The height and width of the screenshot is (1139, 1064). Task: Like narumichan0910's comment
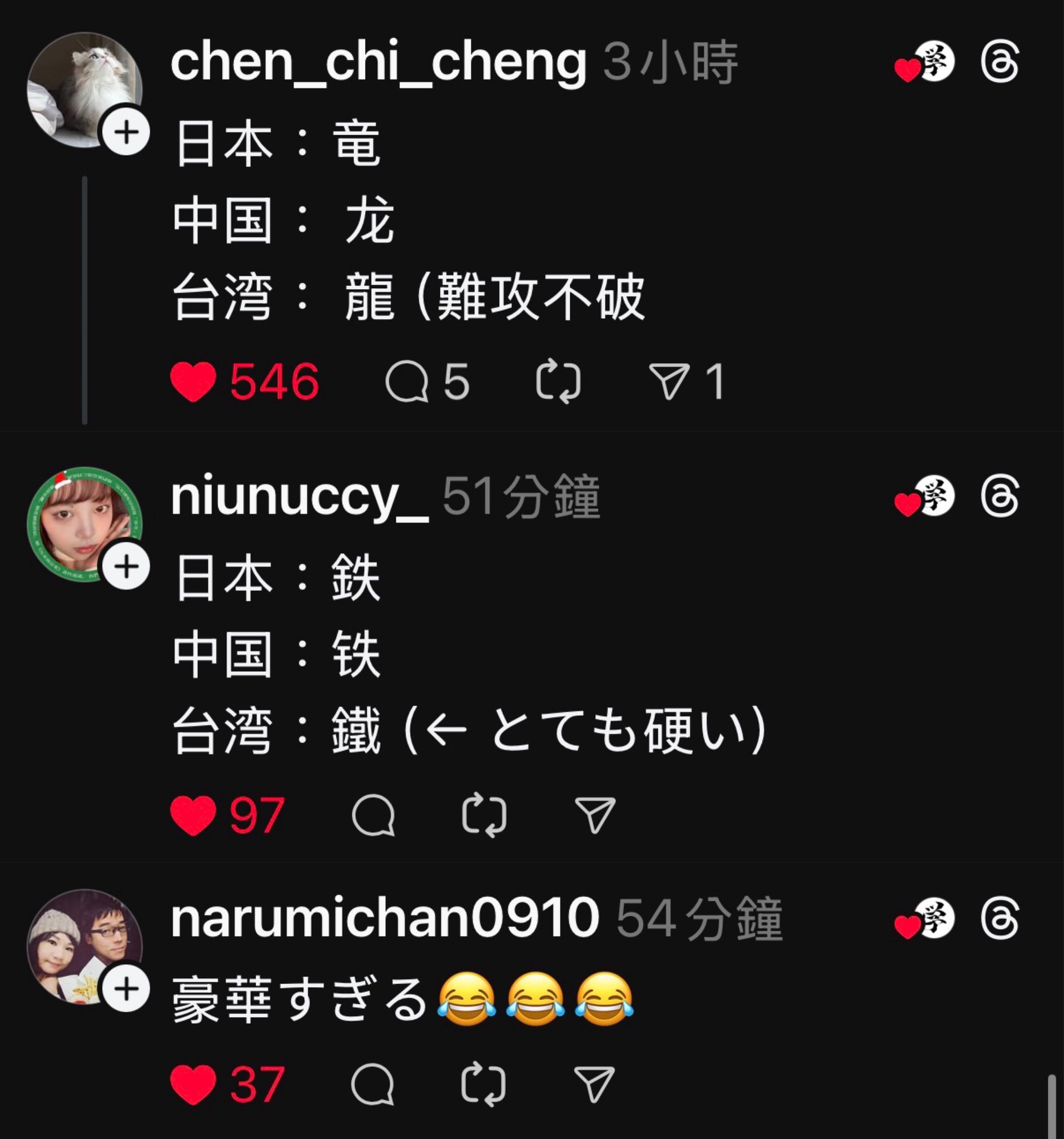tap(193, 1084)
